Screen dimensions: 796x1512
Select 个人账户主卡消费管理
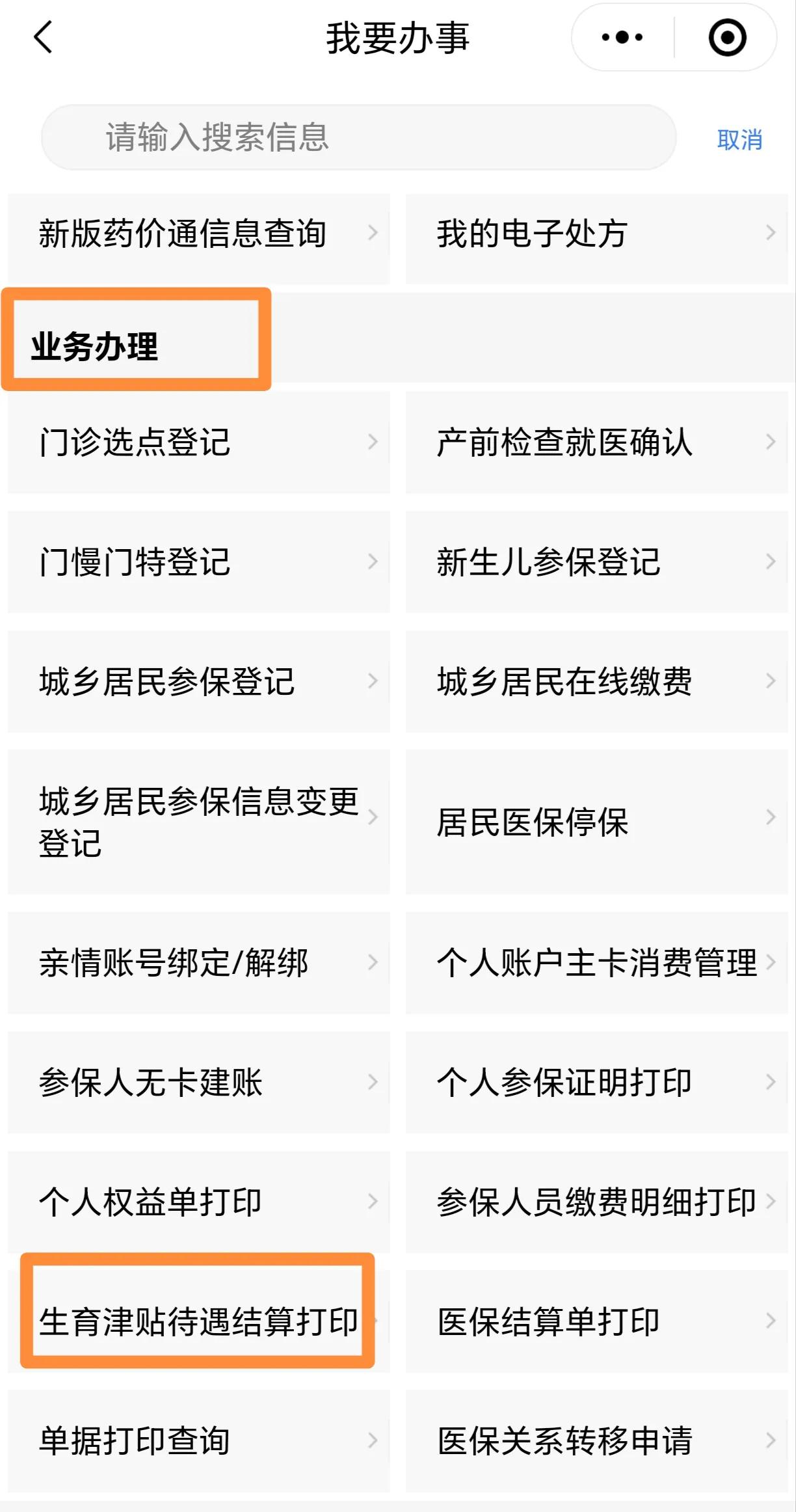point(596,963)
